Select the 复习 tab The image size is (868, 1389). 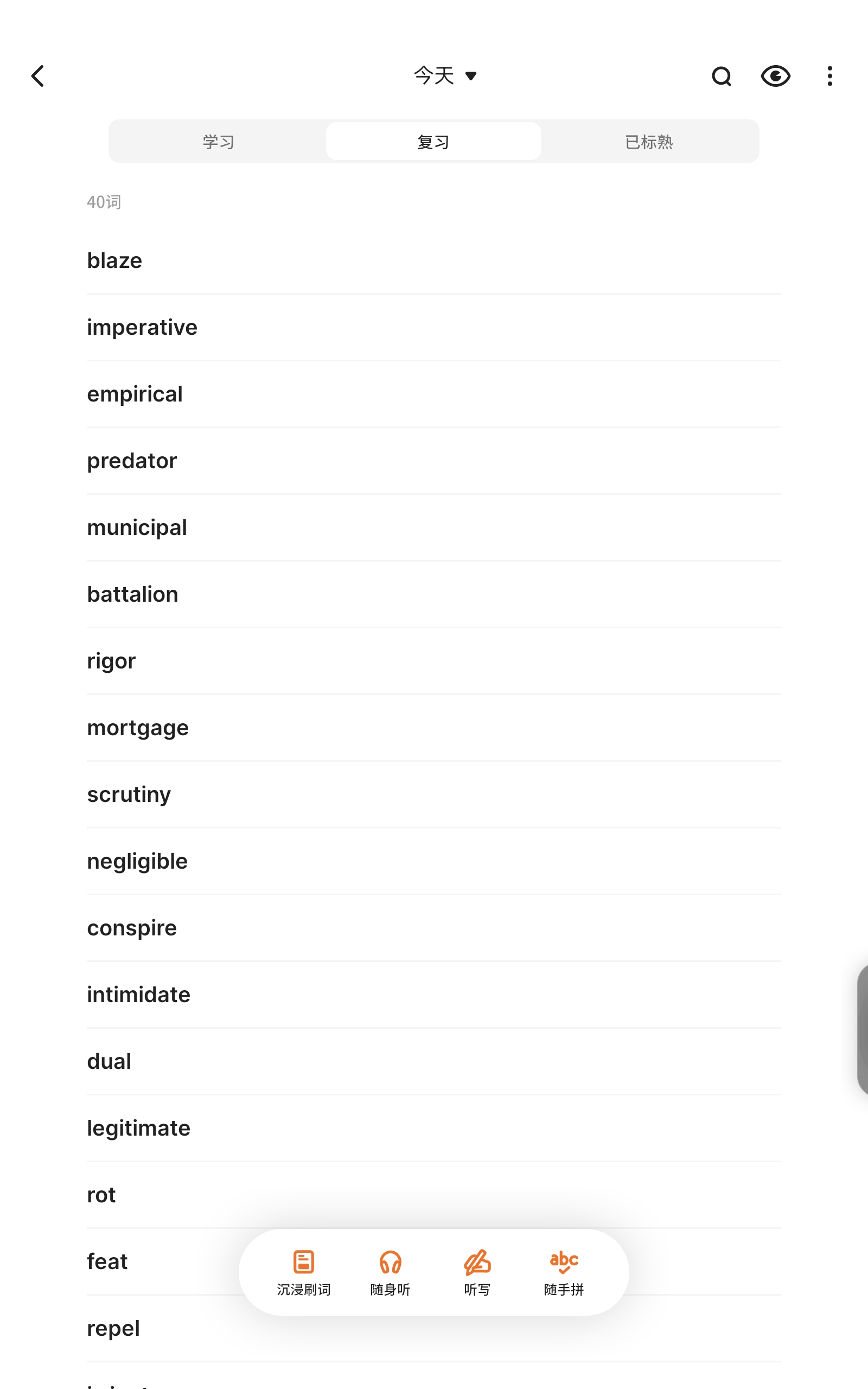(433, 142)
